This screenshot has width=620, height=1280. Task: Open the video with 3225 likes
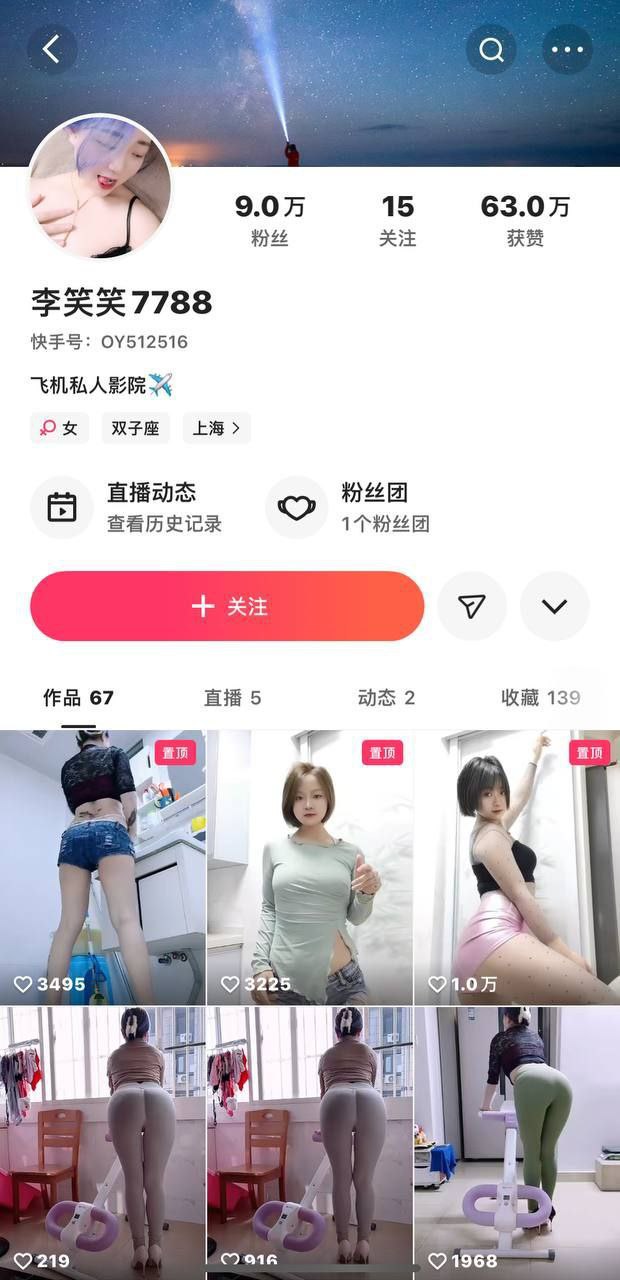(x=309, y=867)
